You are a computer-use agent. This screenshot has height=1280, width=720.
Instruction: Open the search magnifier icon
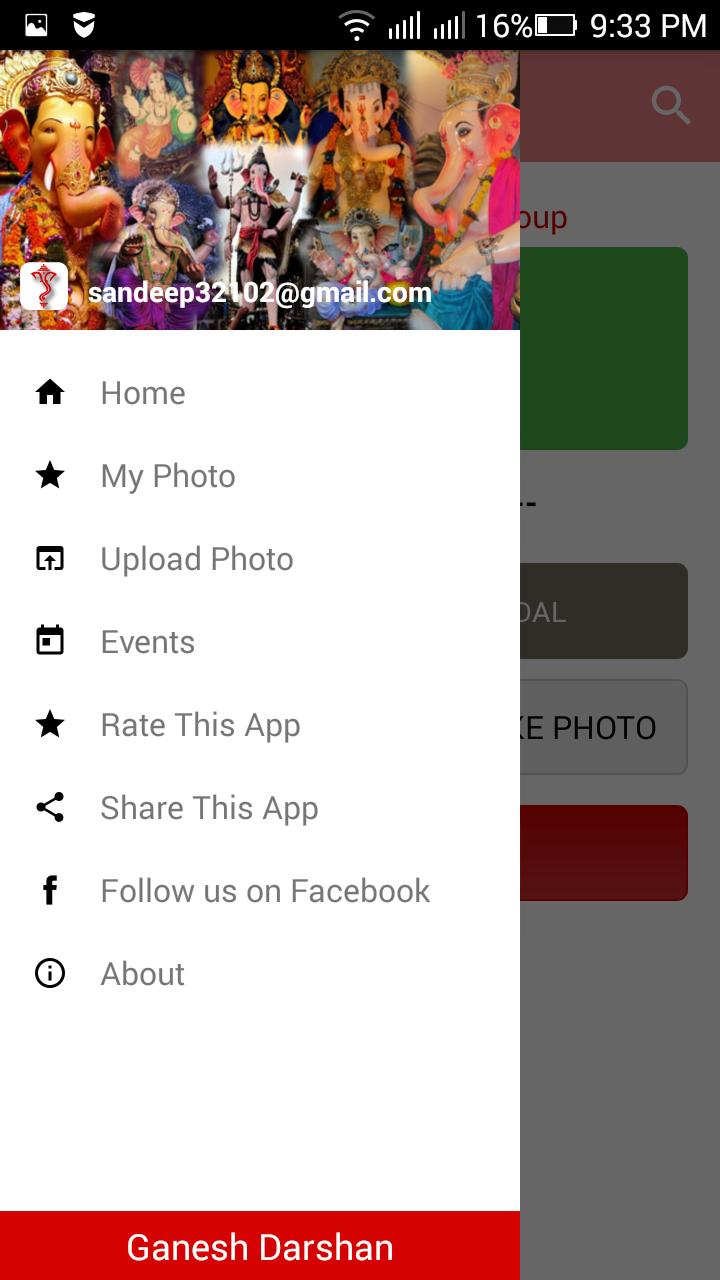click(670, 104)
